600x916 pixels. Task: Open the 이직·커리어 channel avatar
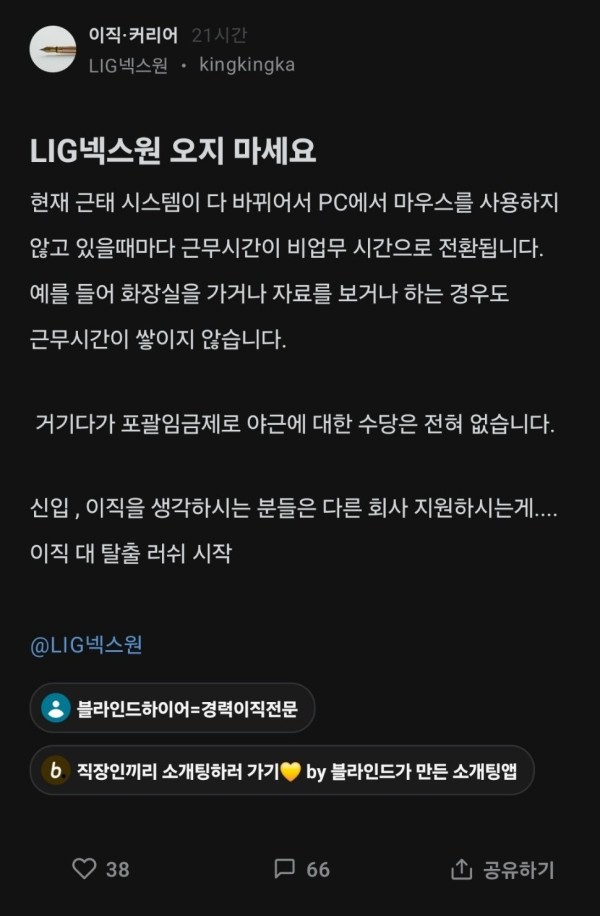tap(53, 49)
